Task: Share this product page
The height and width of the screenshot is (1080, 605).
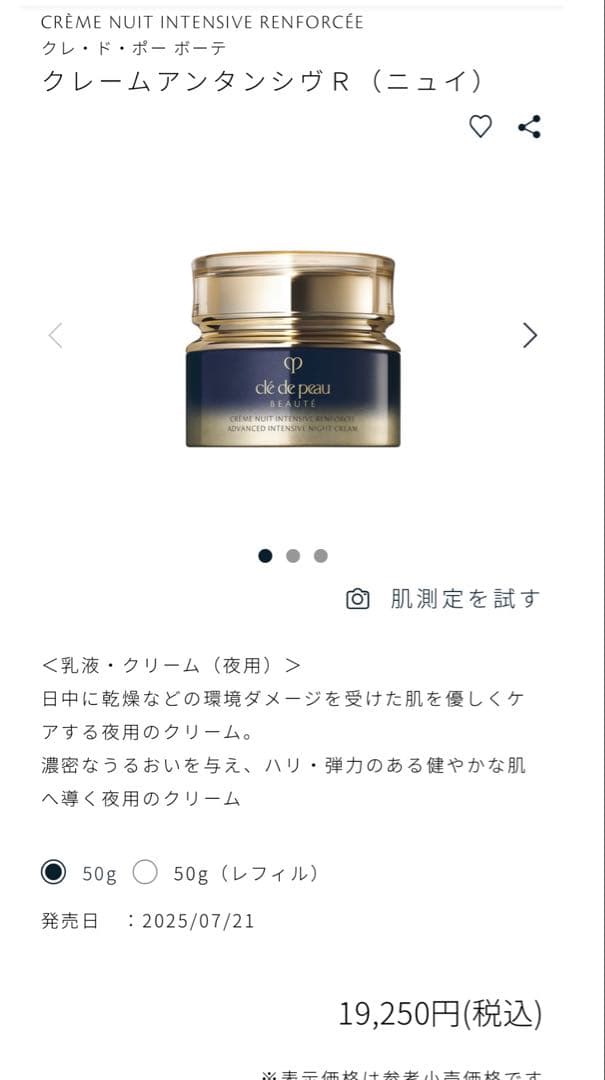Action: coord(529,126)
